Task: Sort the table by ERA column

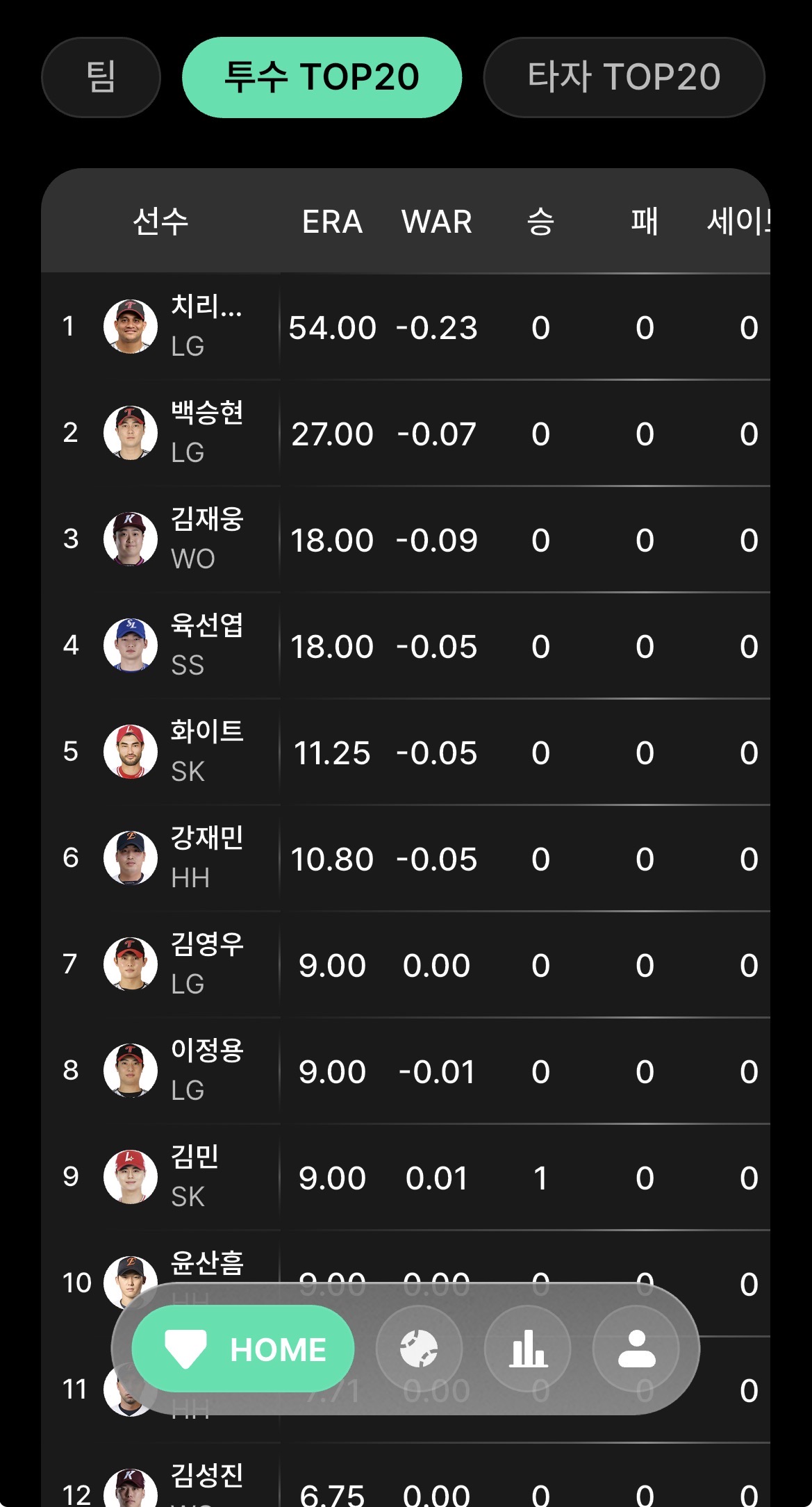Action: pyautogui.click(x=332, y=222)
